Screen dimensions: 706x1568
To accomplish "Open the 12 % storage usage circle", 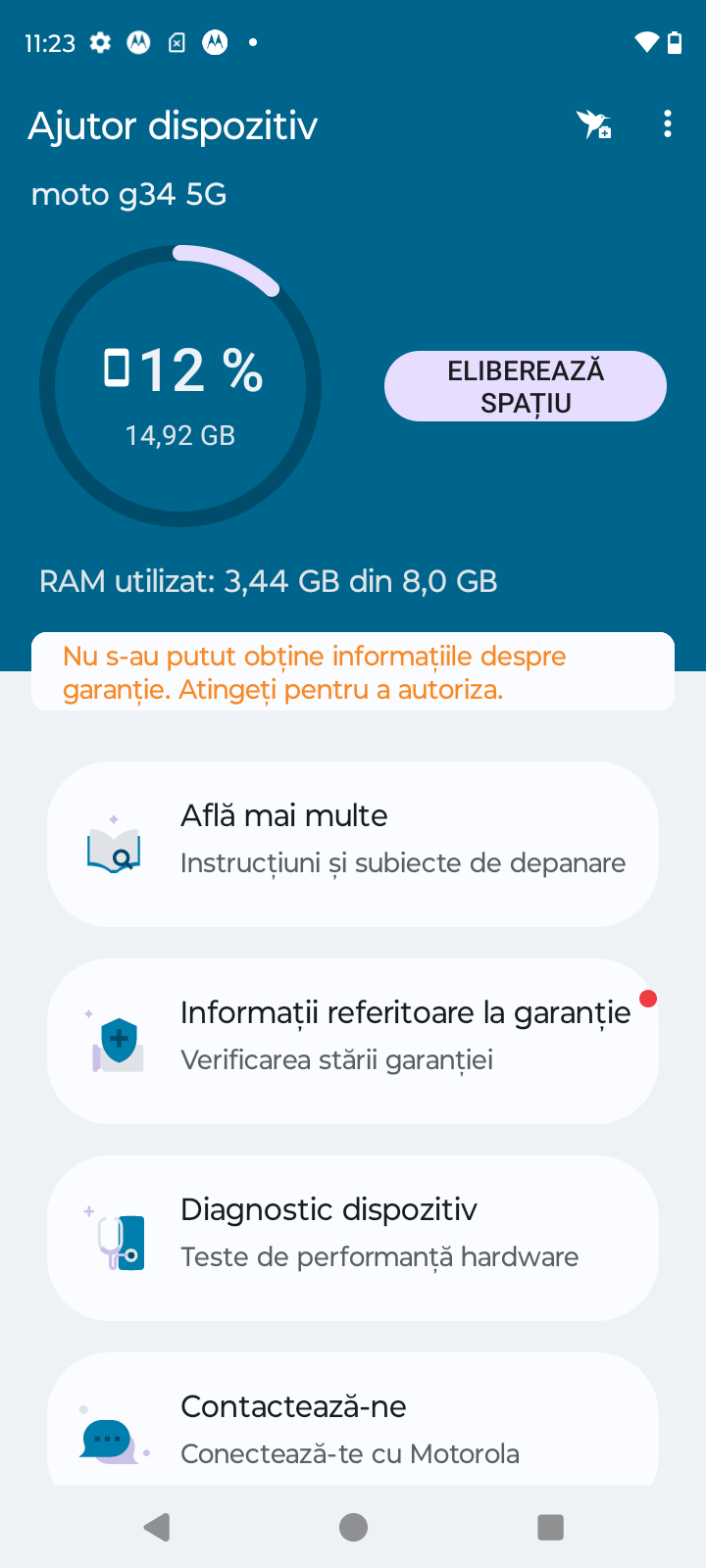I will [180, 386].
